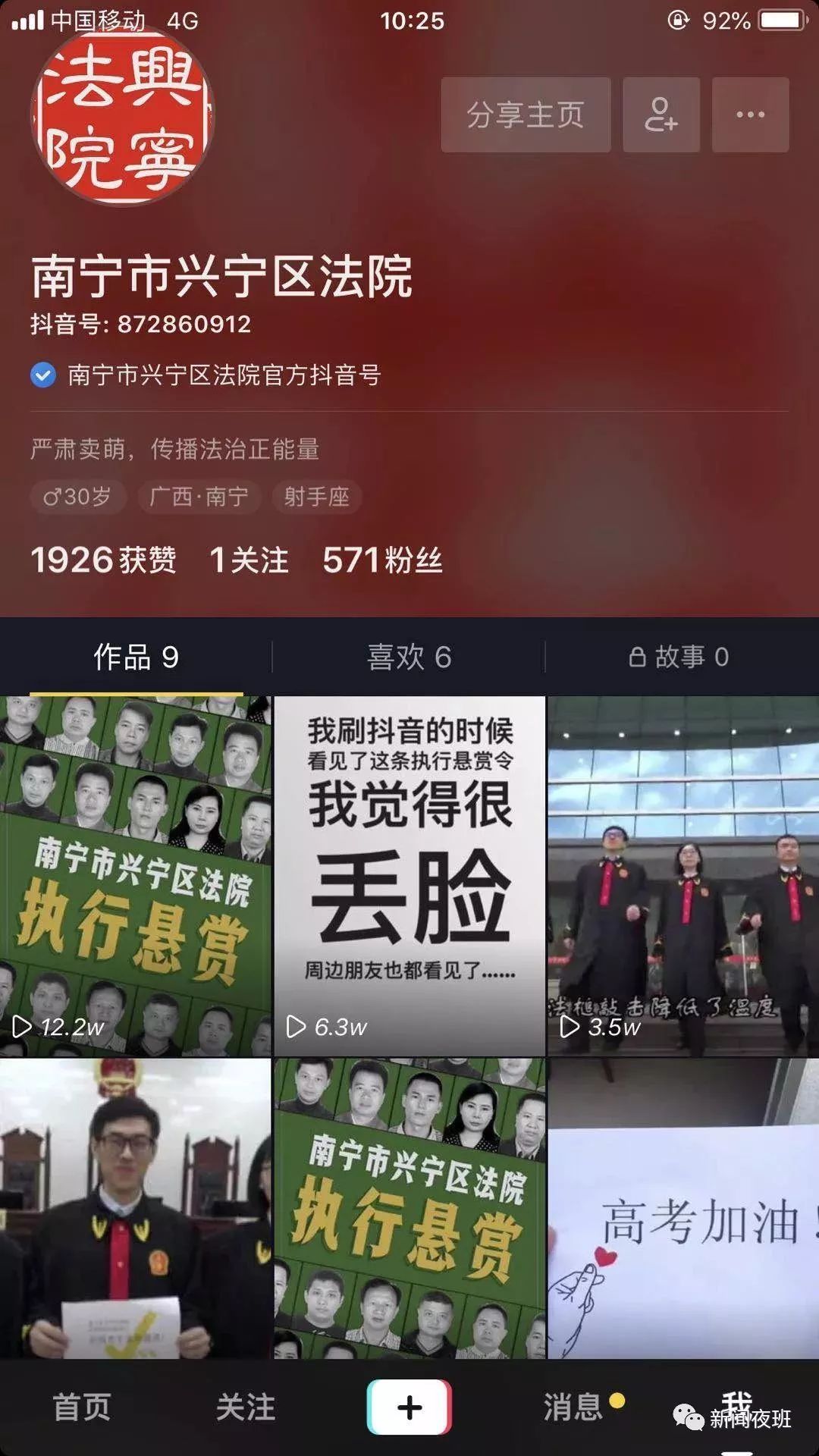
Task: View the 1 关注 following list
Action: 249,560
